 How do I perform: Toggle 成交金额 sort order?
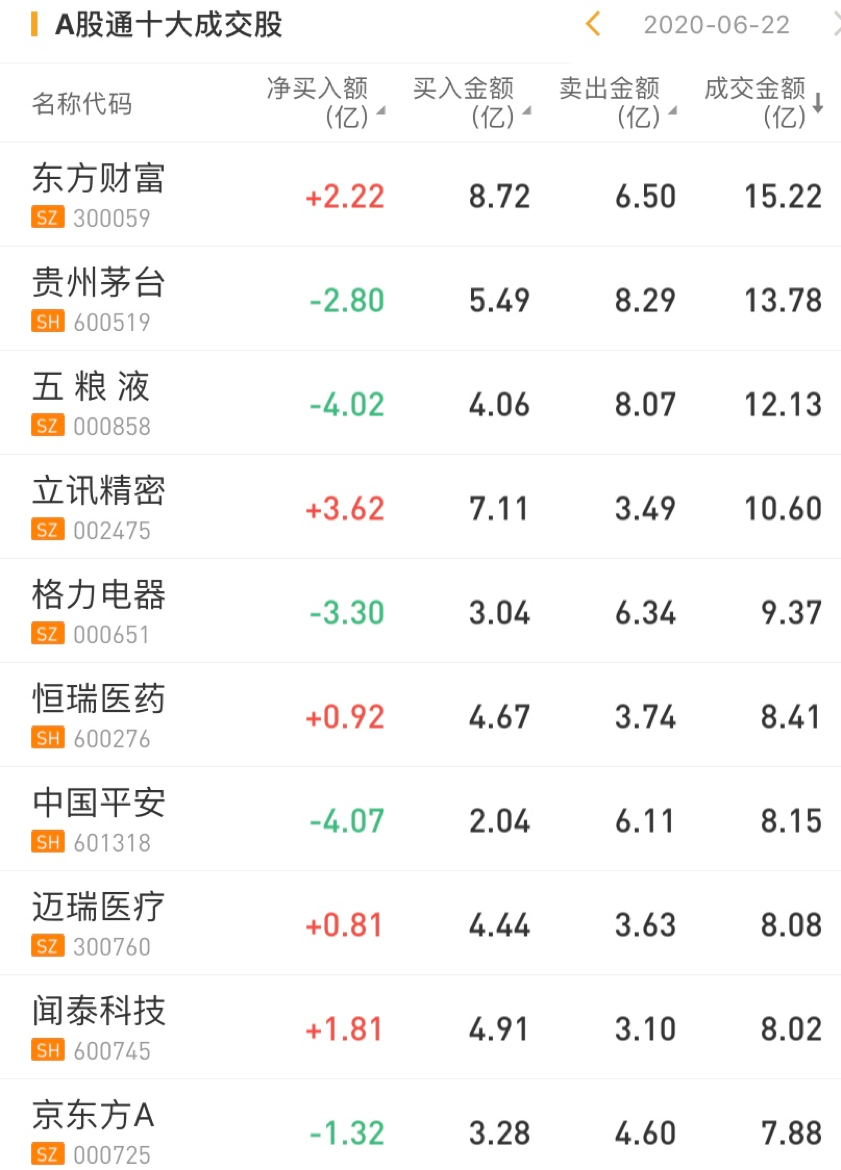(x=762, y=103)
